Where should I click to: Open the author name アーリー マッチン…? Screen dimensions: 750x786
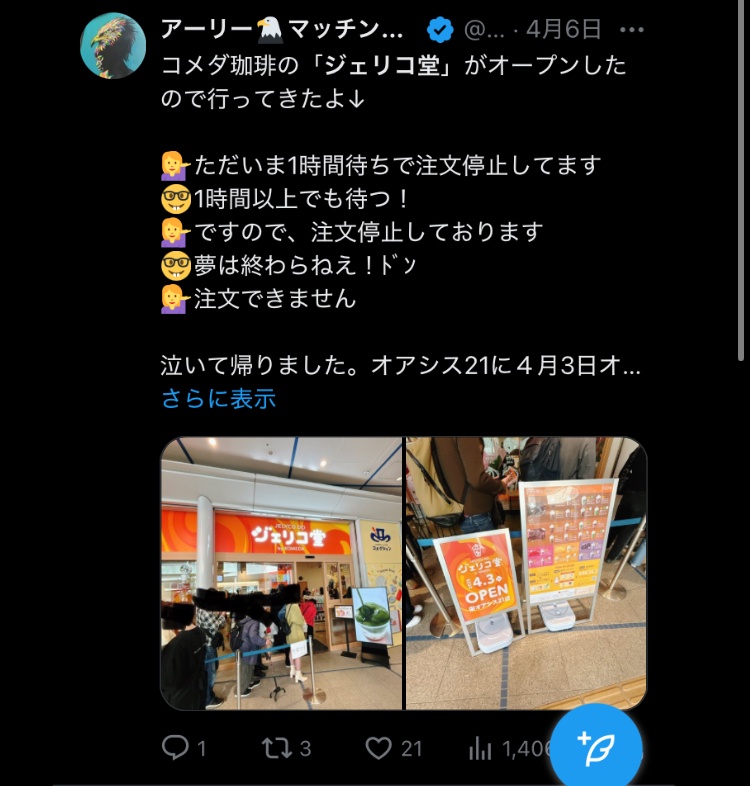282,29
